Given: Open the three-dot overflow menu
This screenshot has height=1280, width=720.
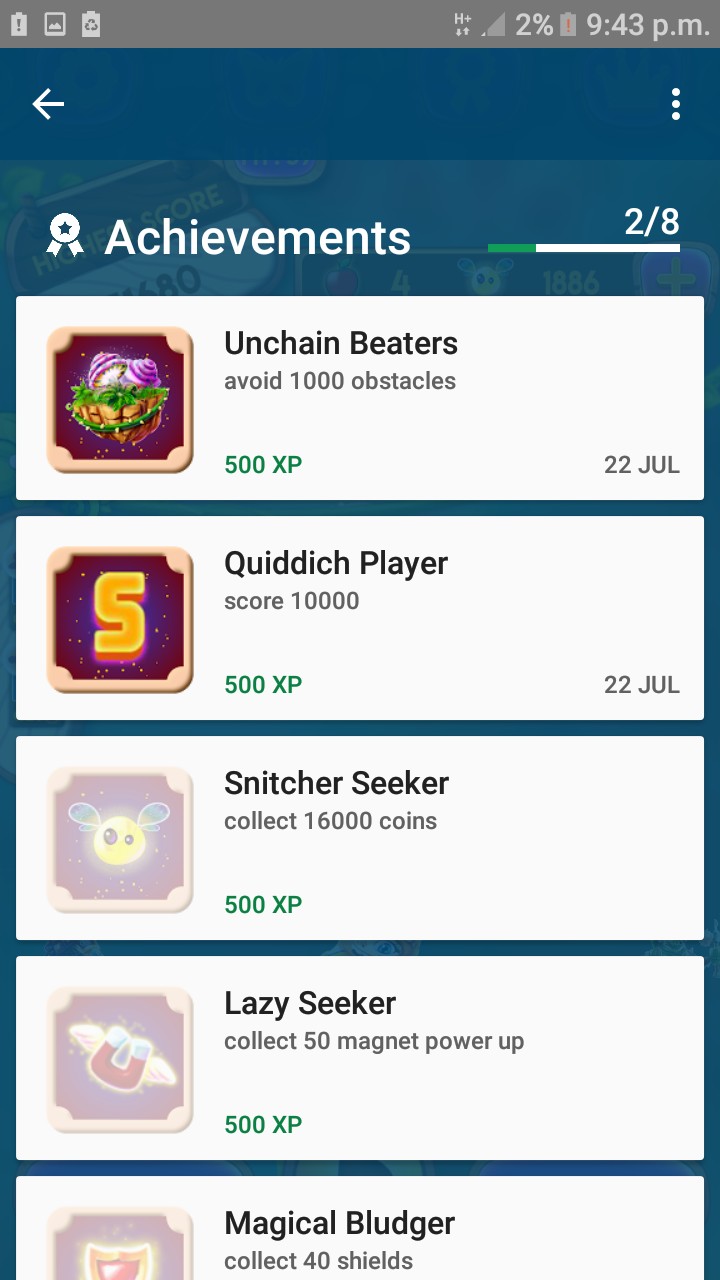Looking at the screenshot, I should tap(676, 104).
